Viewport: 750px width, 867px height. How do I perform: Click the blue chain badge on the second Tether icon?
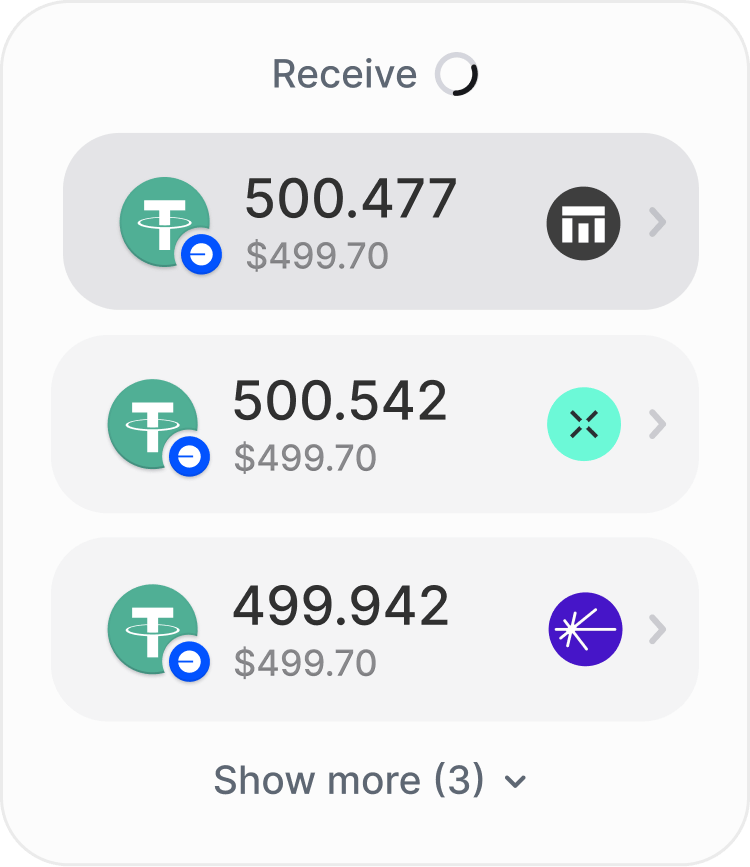[x=188, y=458]
